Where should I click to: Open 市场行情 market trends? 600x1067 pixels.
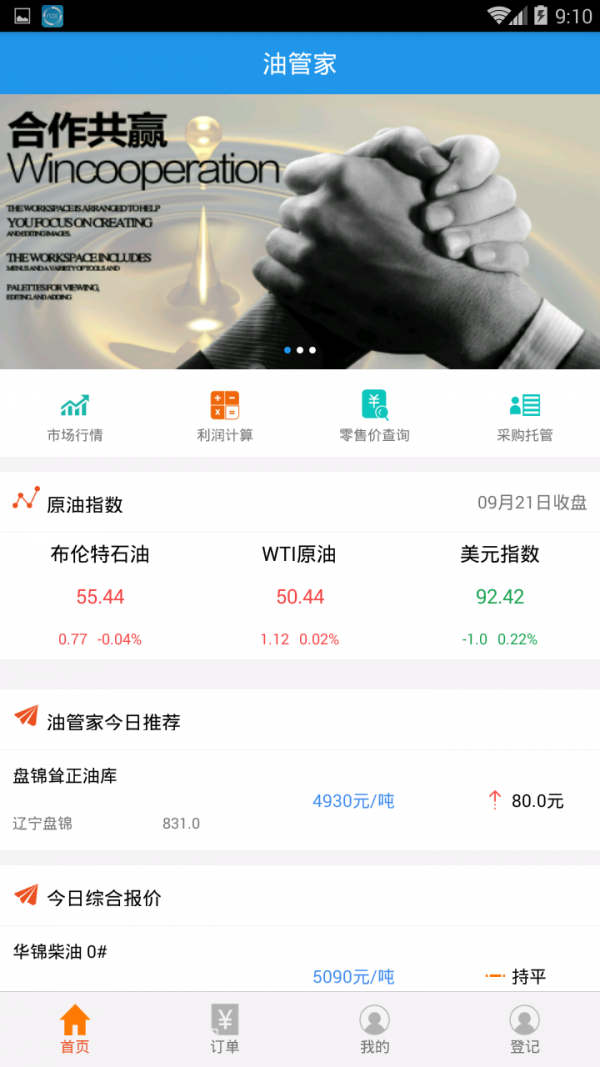coord(75,416)
